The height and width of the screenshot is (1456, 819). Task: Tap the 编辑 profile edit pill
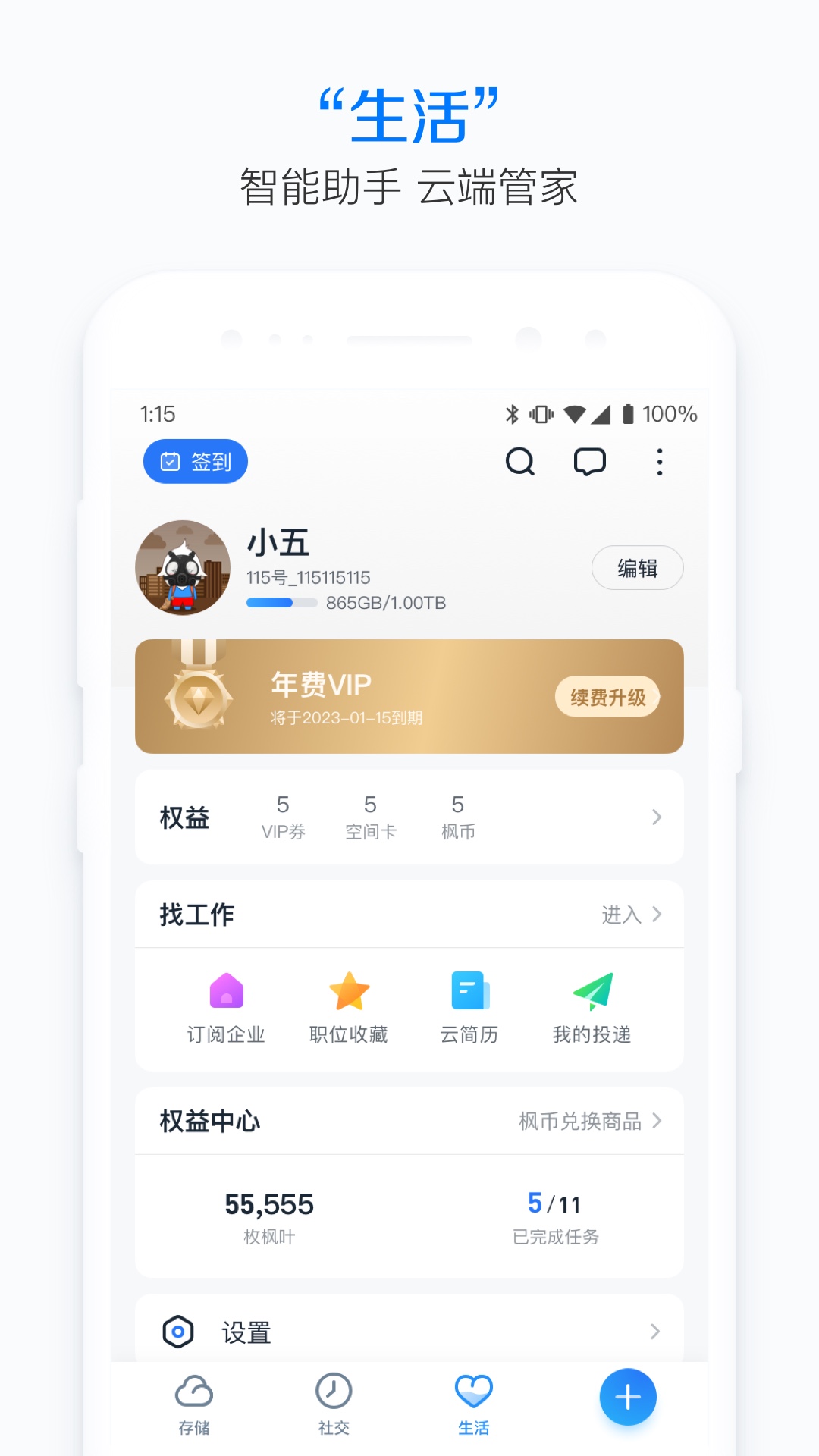click(x=638, y=567)
